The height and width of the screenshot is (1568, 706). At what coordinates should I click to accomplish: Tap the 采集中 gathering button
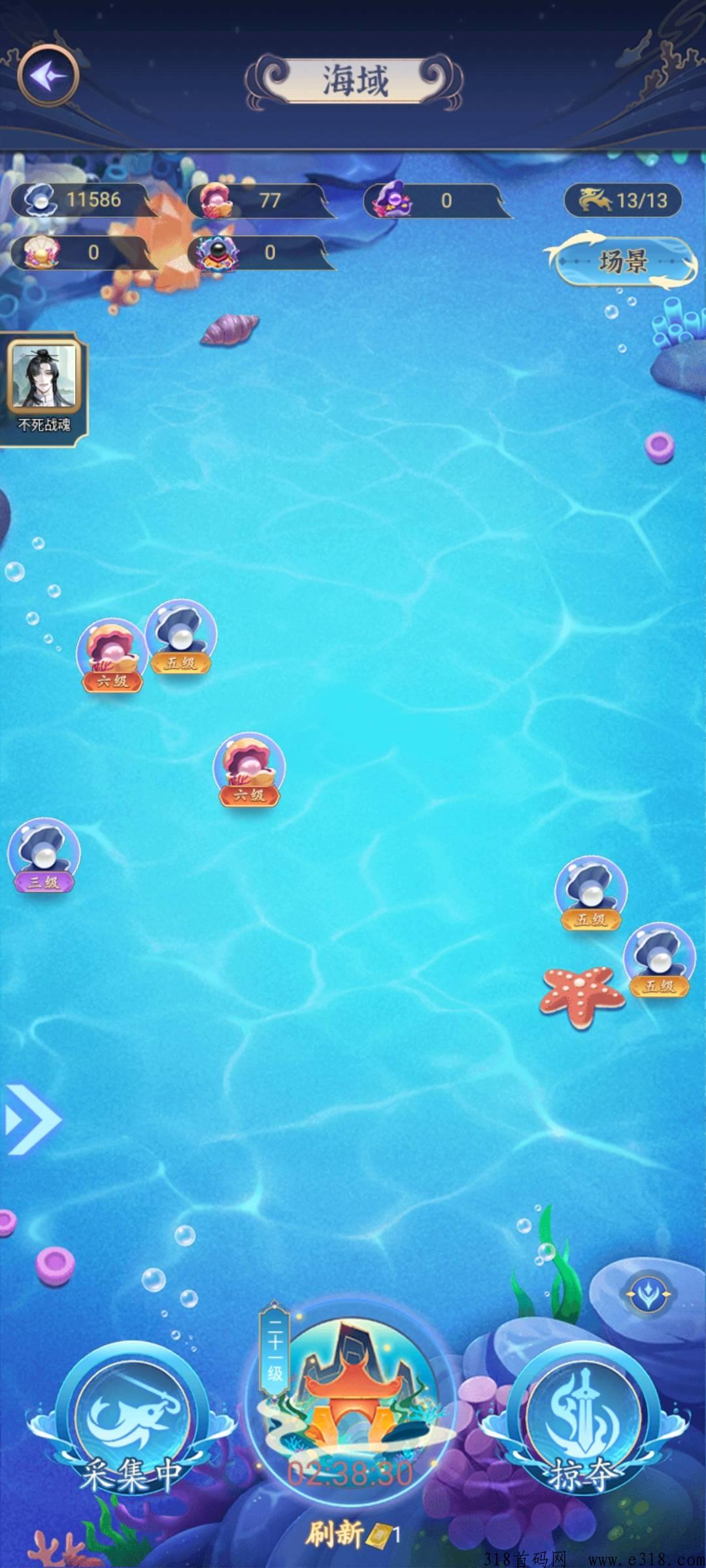pyautogui.click(x=131, y=1423)
